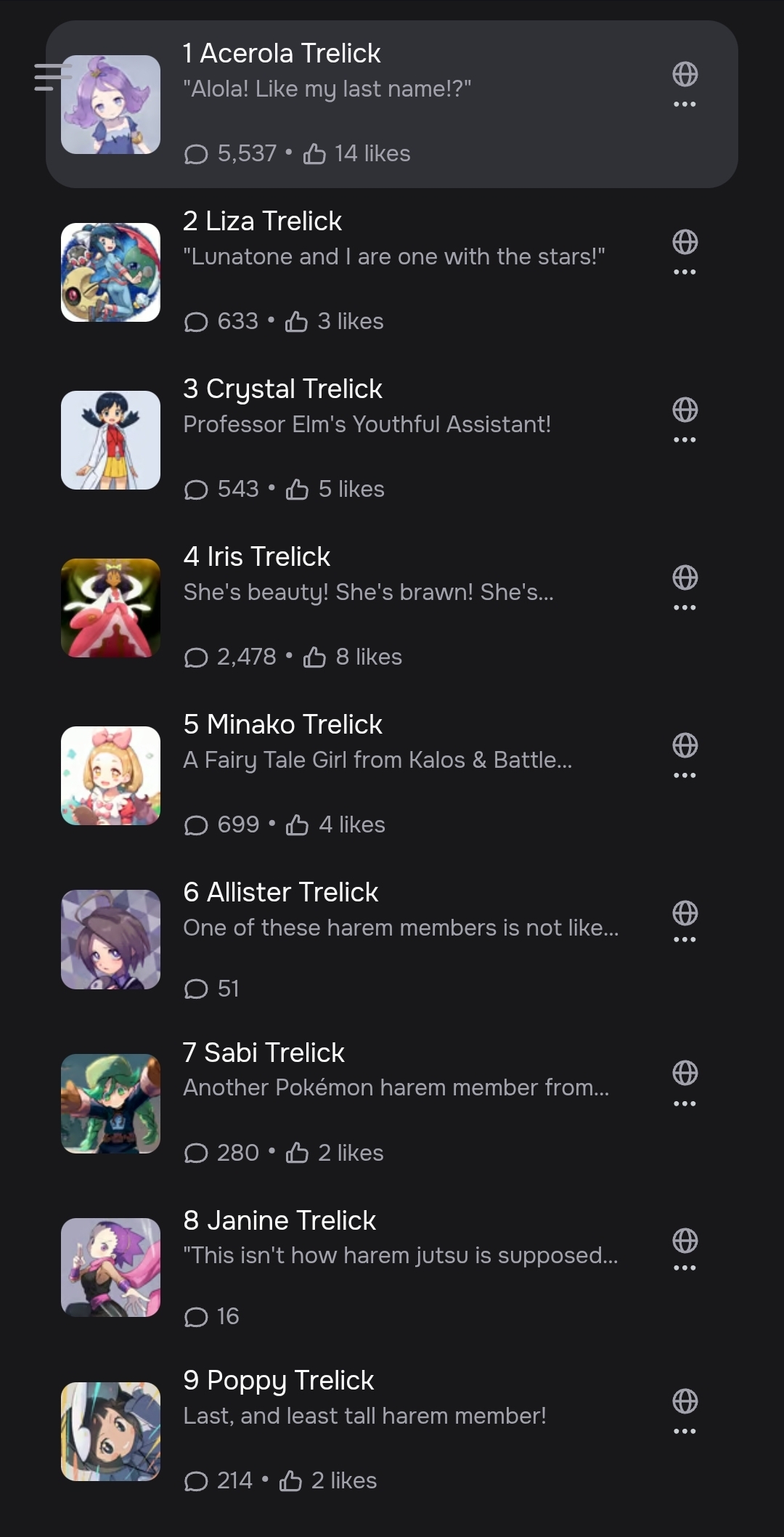The width and height of the screenshot is (784, 1537).
Task: Open more options for Acerola Trelick
Action: 685,105
